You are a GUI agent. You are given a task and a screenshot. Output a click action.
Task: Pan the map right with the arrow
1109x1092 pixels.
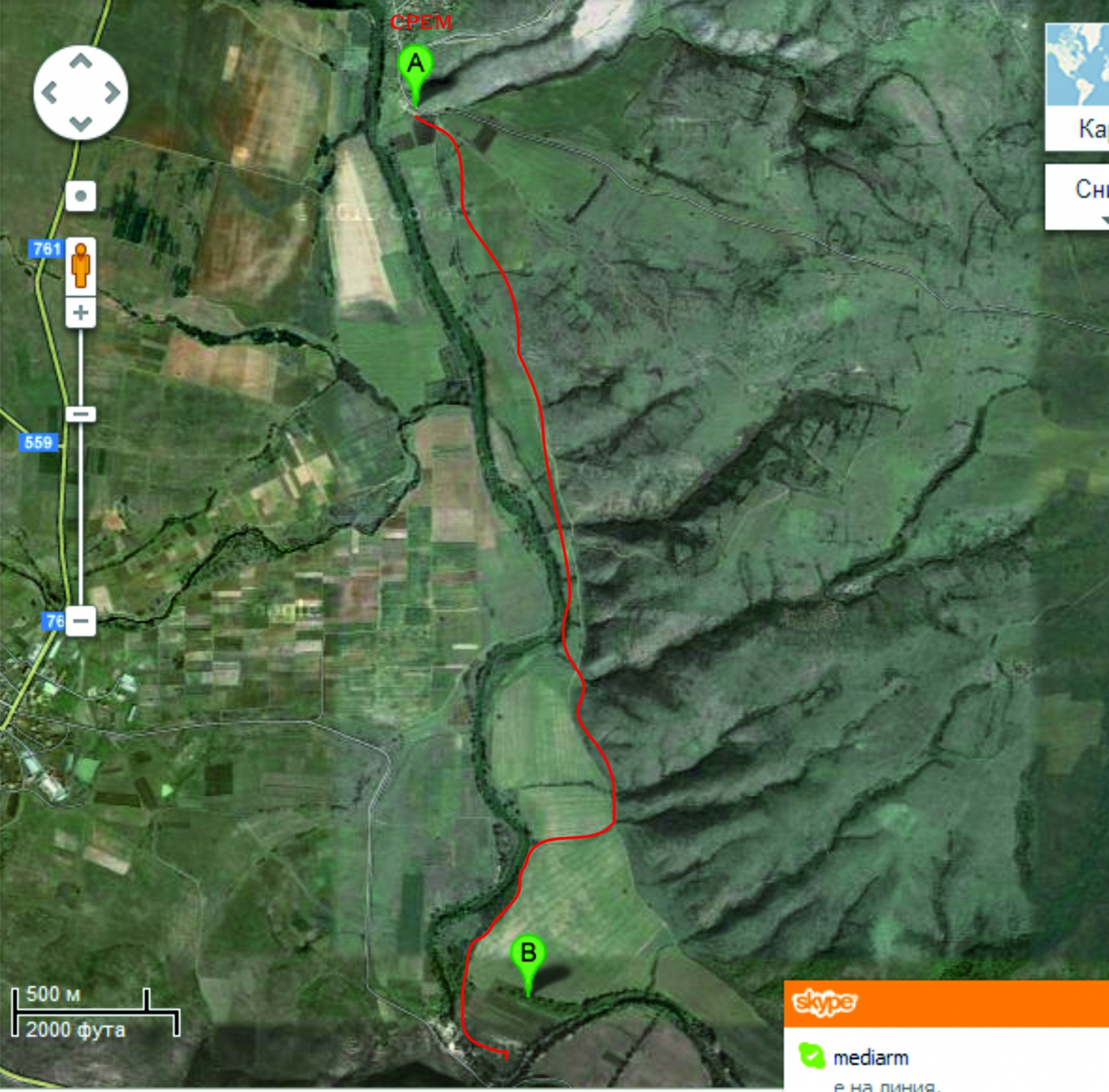point(112,93)
